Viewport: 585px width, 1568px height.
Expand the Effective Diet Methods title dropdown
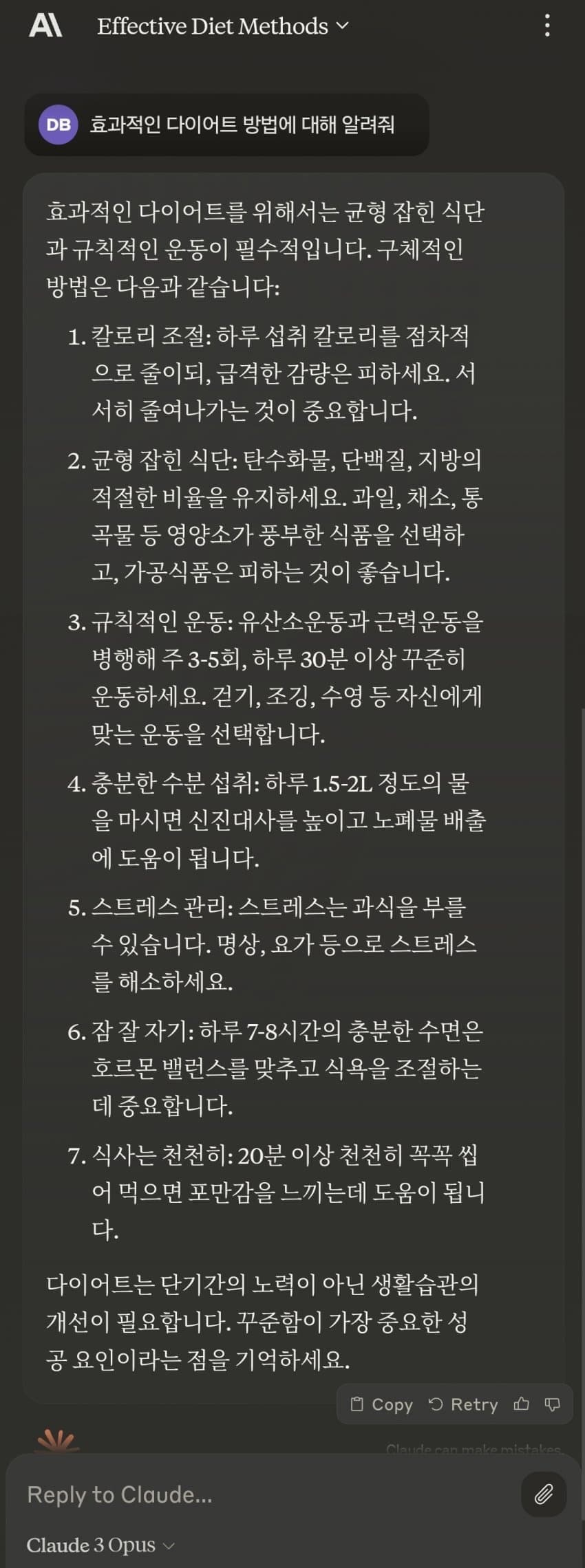222,26
